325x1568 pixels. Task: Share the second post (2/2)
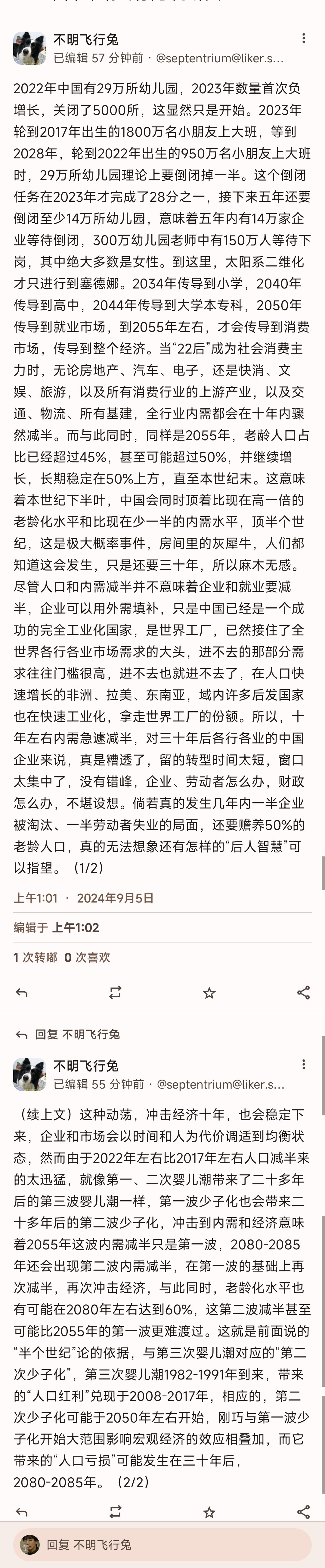tap(303, 1512)
